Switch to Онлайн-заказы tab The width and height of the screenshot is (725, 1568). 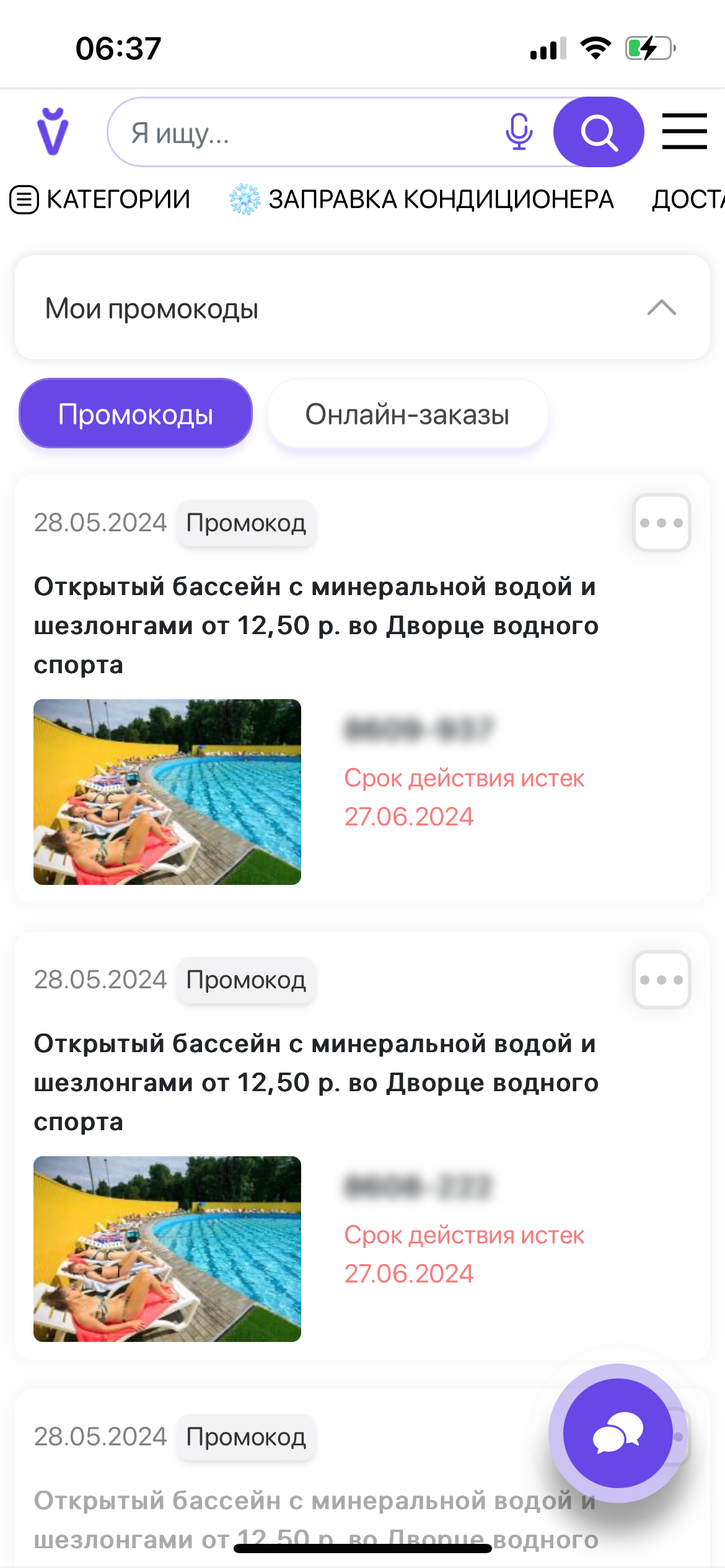[x=407, y=414]
